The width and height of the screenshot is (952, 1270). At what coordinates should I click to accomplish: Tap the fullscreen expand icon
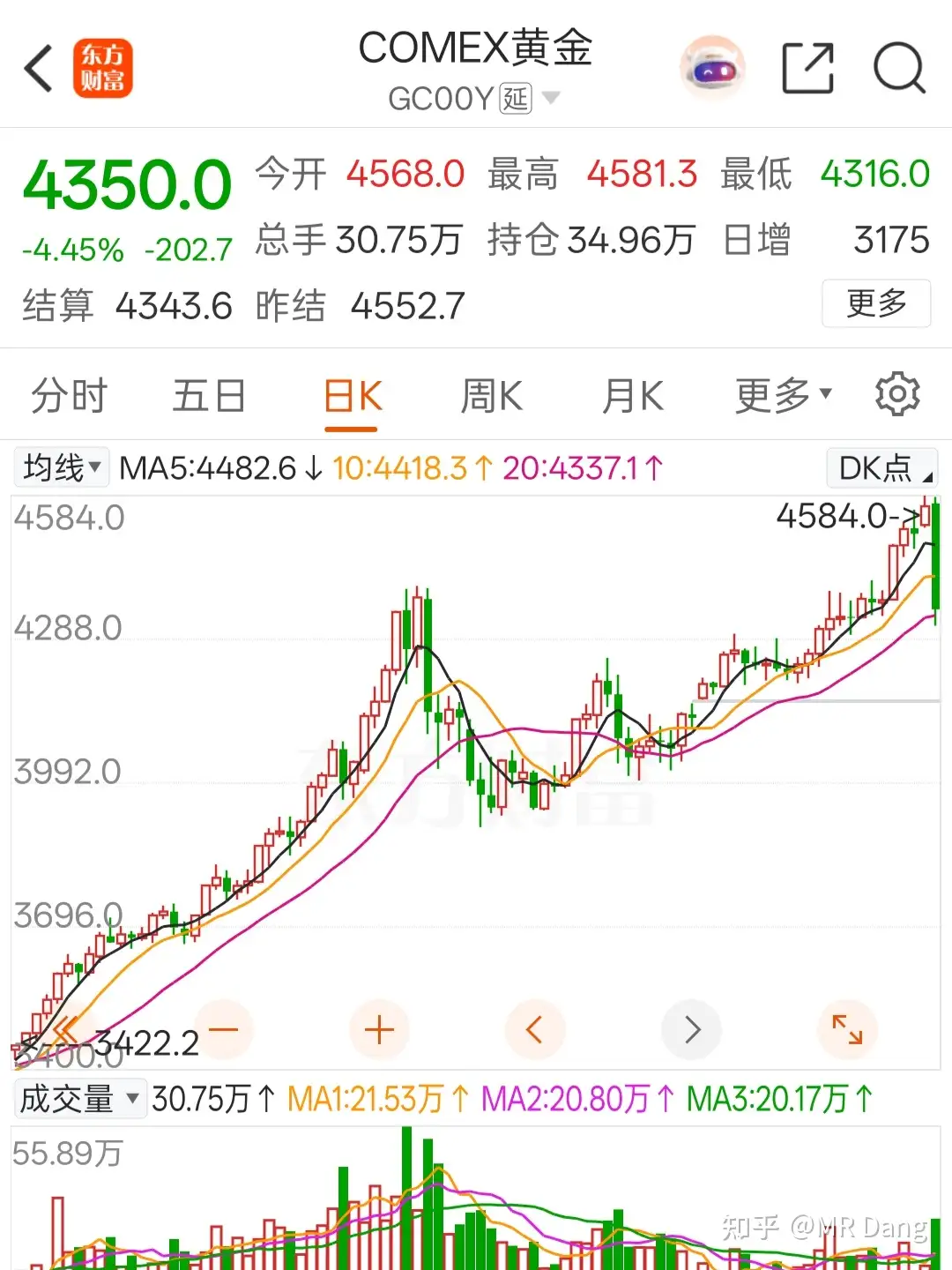coord(846,1028)
